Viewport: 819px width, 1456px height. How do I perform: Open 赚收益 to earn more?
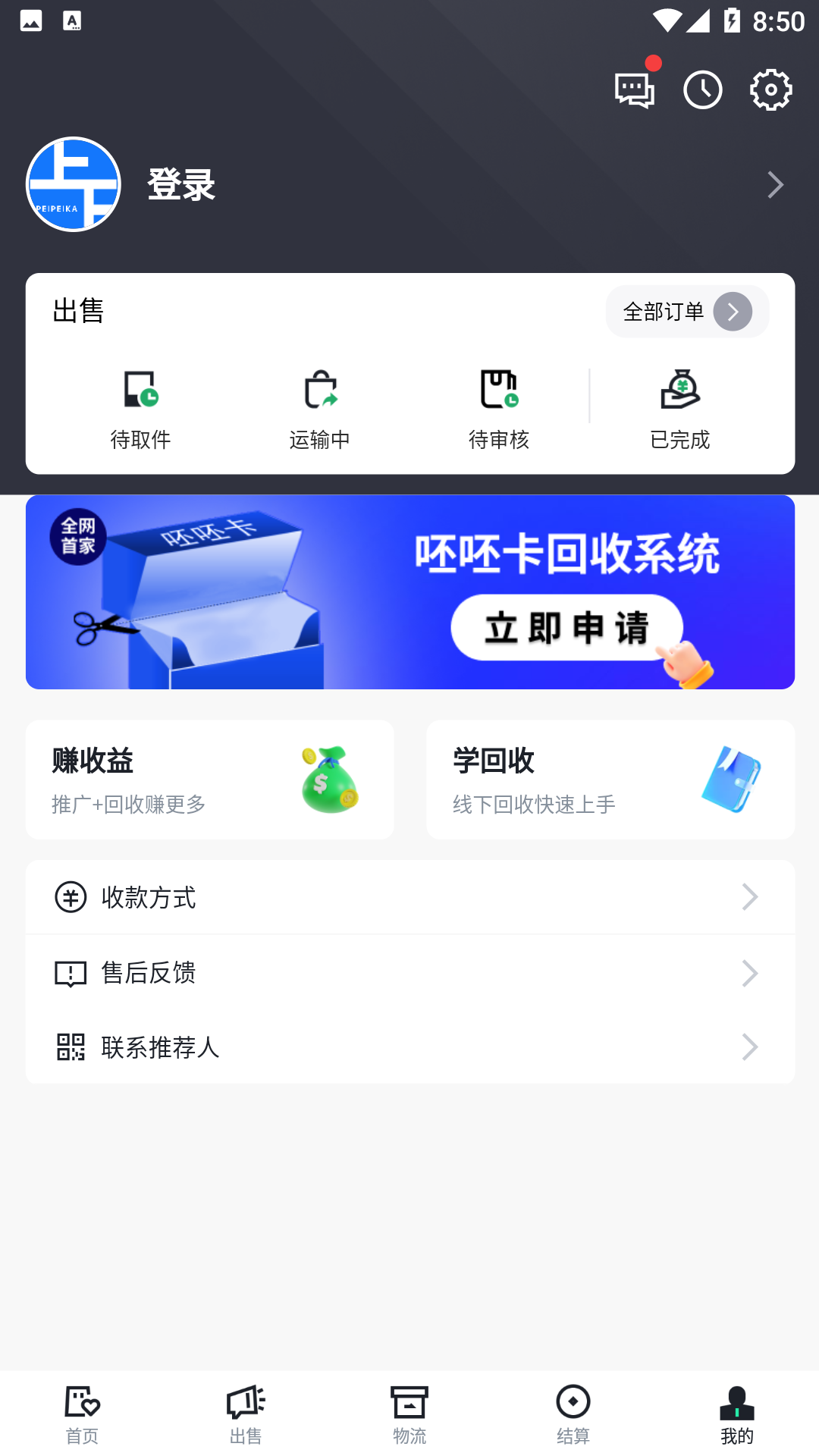[x=209, y=779]
